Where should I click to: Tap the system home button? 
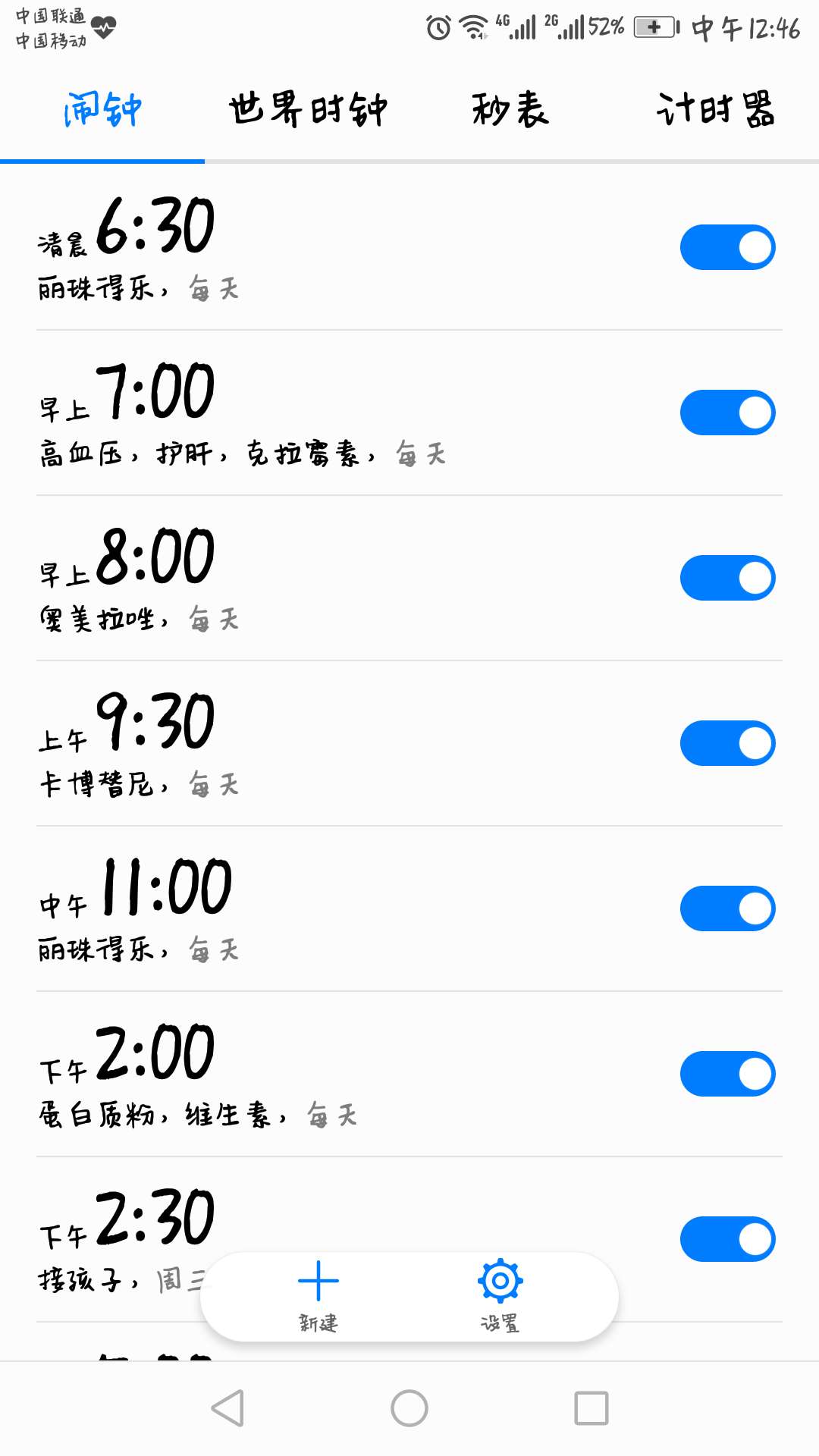click(409, 1408)
